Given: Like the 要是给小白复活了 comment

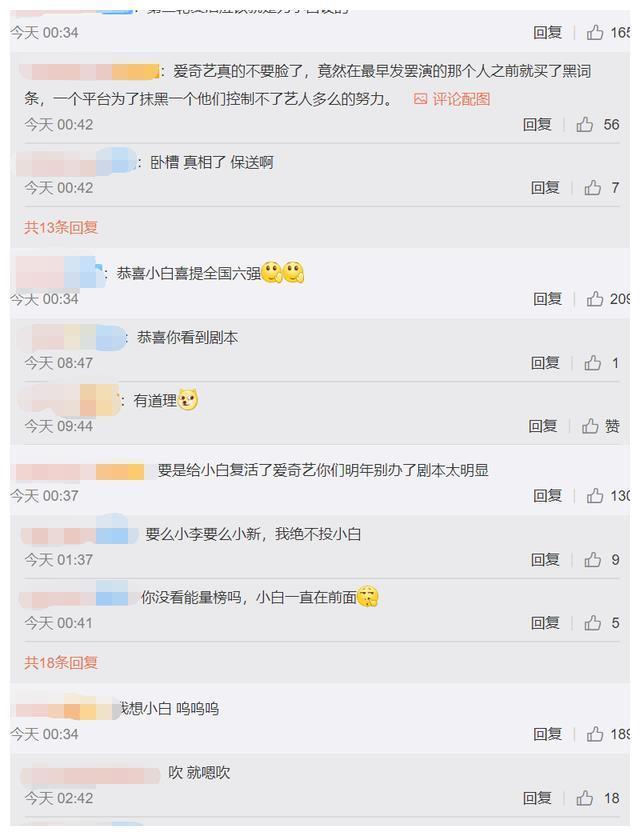Looking at the screenshot, I should pyautogui.click(x=595, y=496).
